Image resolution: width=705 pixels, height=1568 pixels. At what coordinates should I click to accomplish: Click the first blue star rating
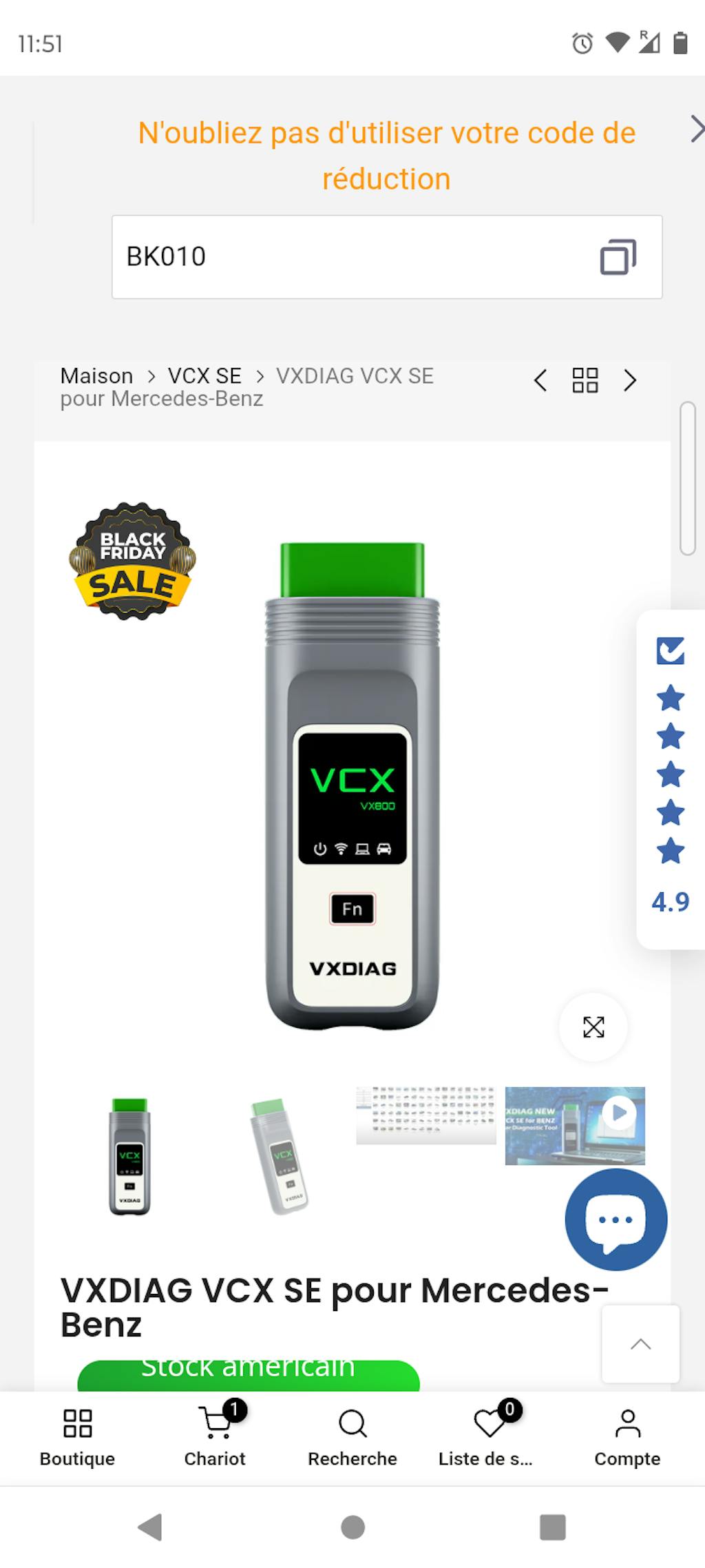click(671, 698)
